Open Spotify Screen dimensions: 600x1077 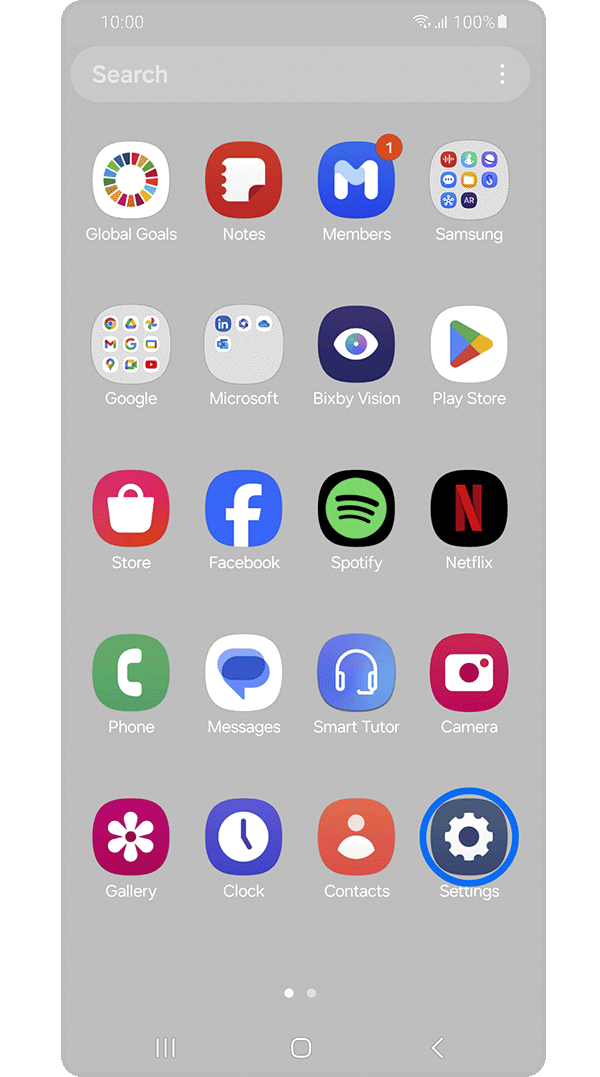pos(356,508)
